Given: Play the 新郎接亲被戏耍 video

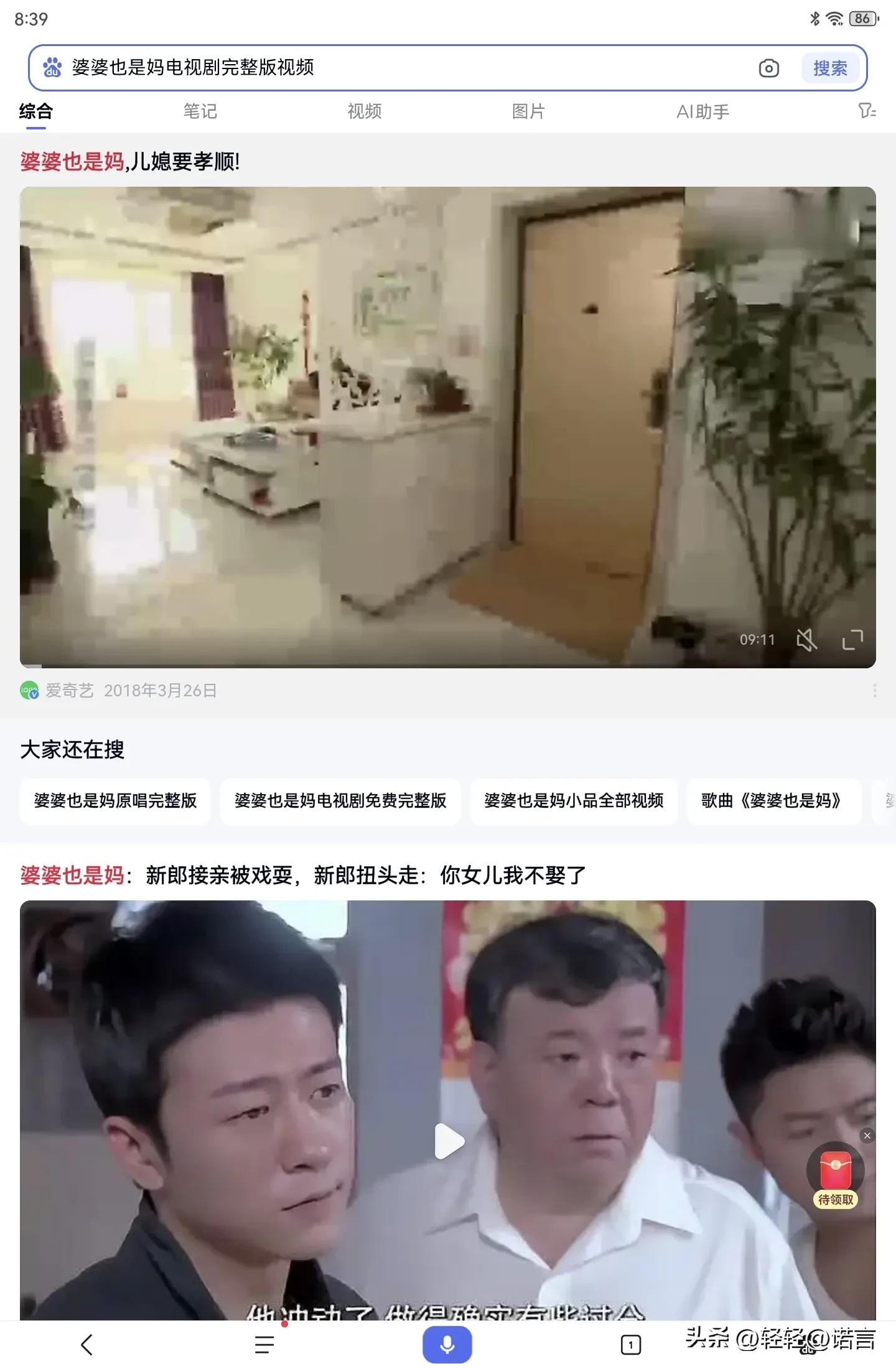Looking at the screenshot, I should (x=449, y=1141).
